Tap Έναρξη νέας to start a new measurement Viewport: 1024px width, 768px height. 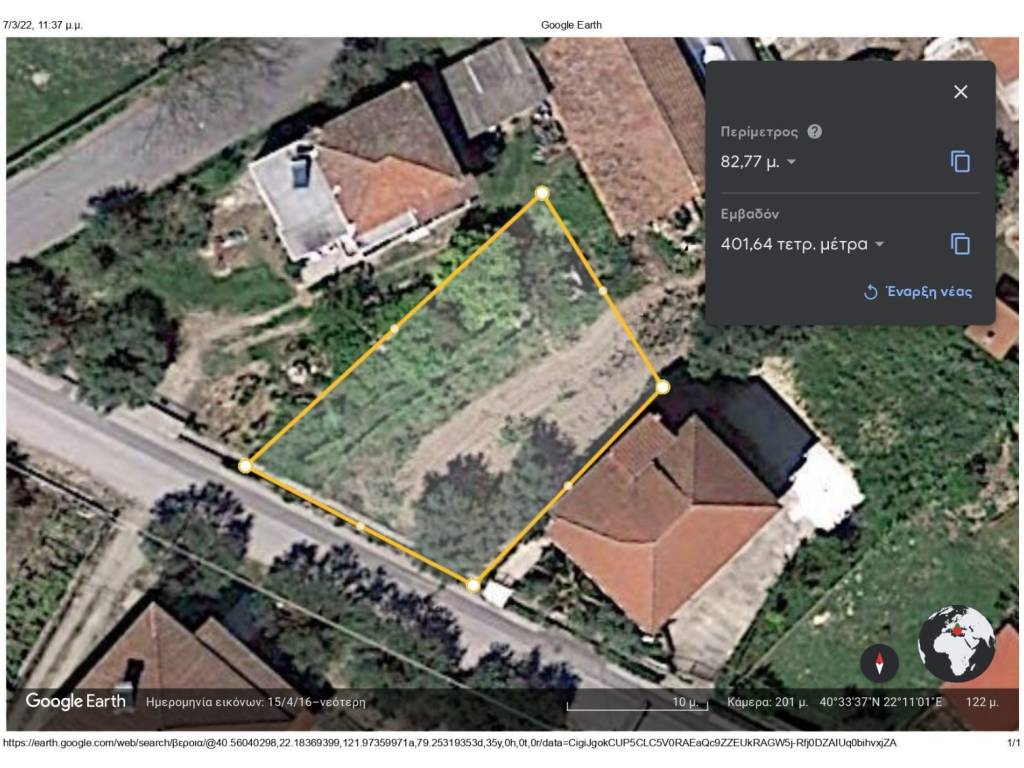[918, 292]
